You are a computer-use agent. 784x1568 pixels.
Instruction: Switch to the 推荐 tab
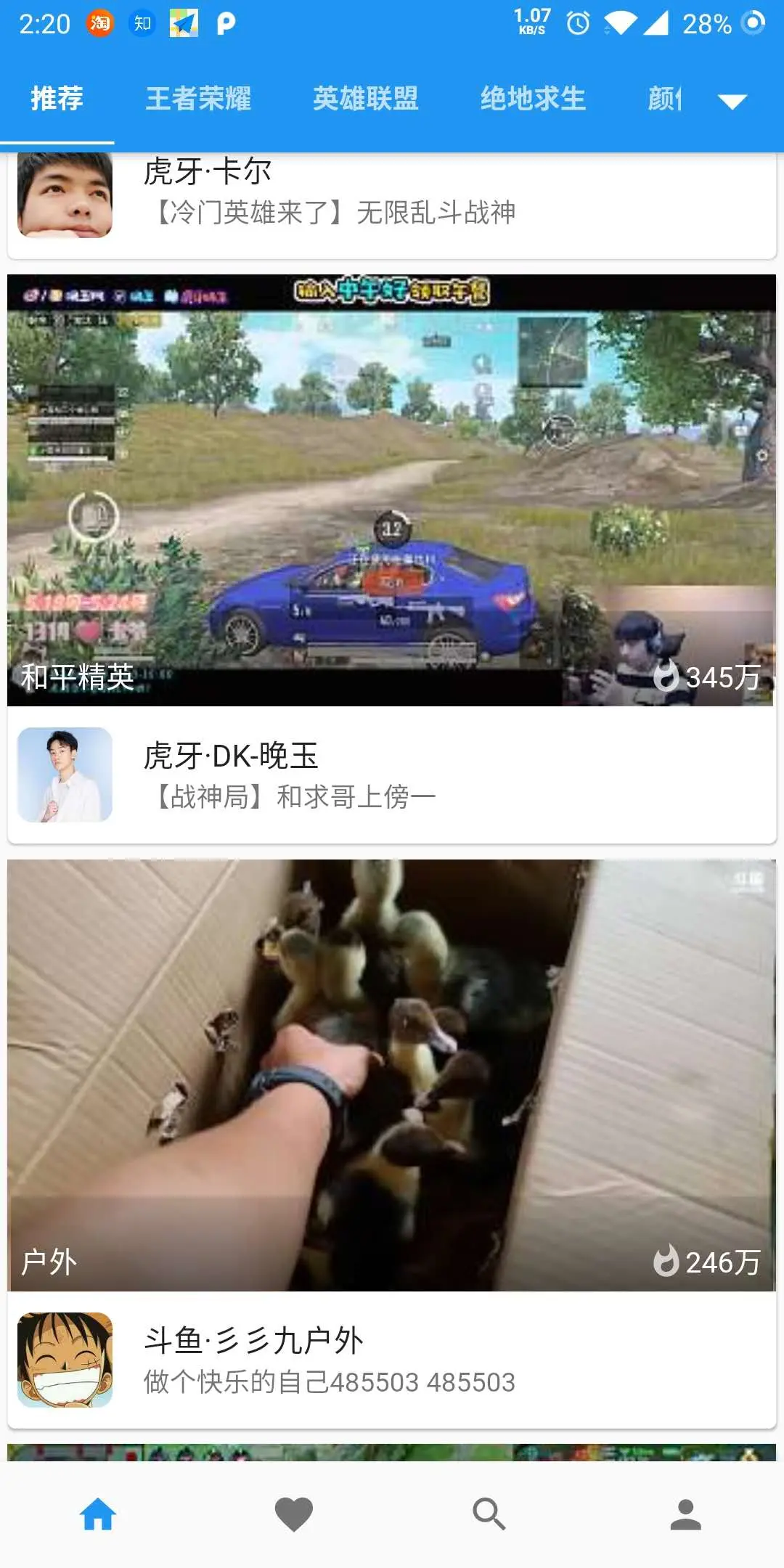click(x=57, y=99)
